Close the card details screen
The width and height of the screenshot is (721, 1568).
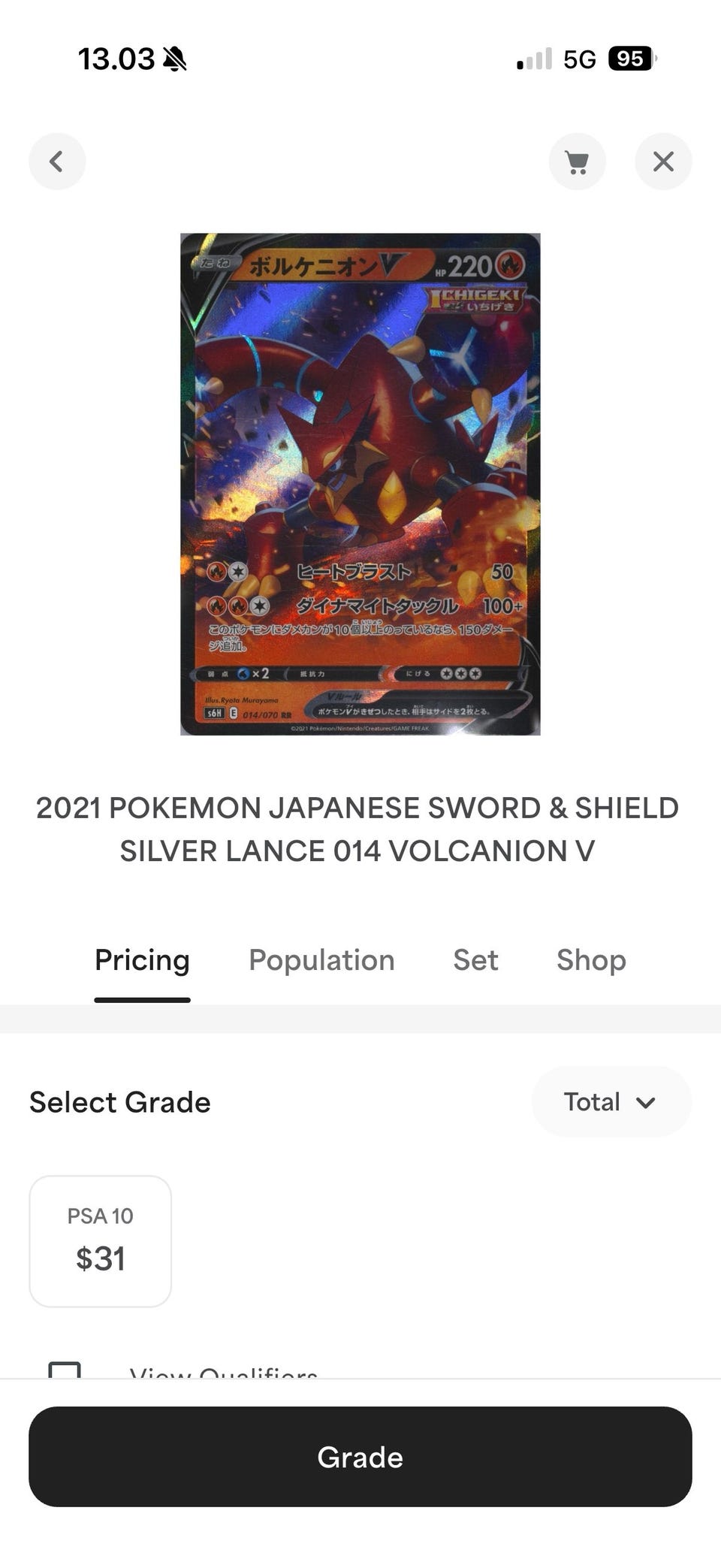[x=663, y=162]
